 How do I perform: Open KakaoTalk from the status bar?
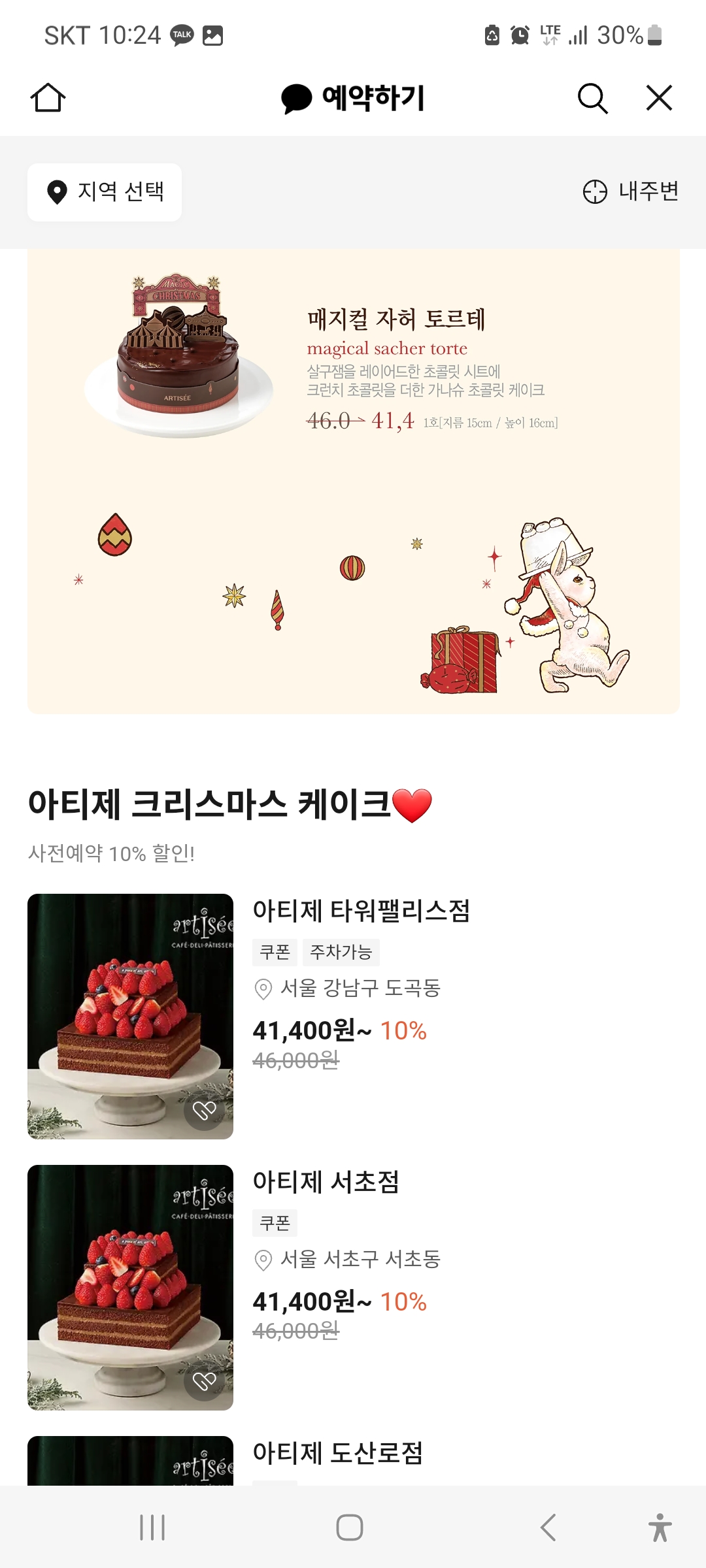(182, 34)
